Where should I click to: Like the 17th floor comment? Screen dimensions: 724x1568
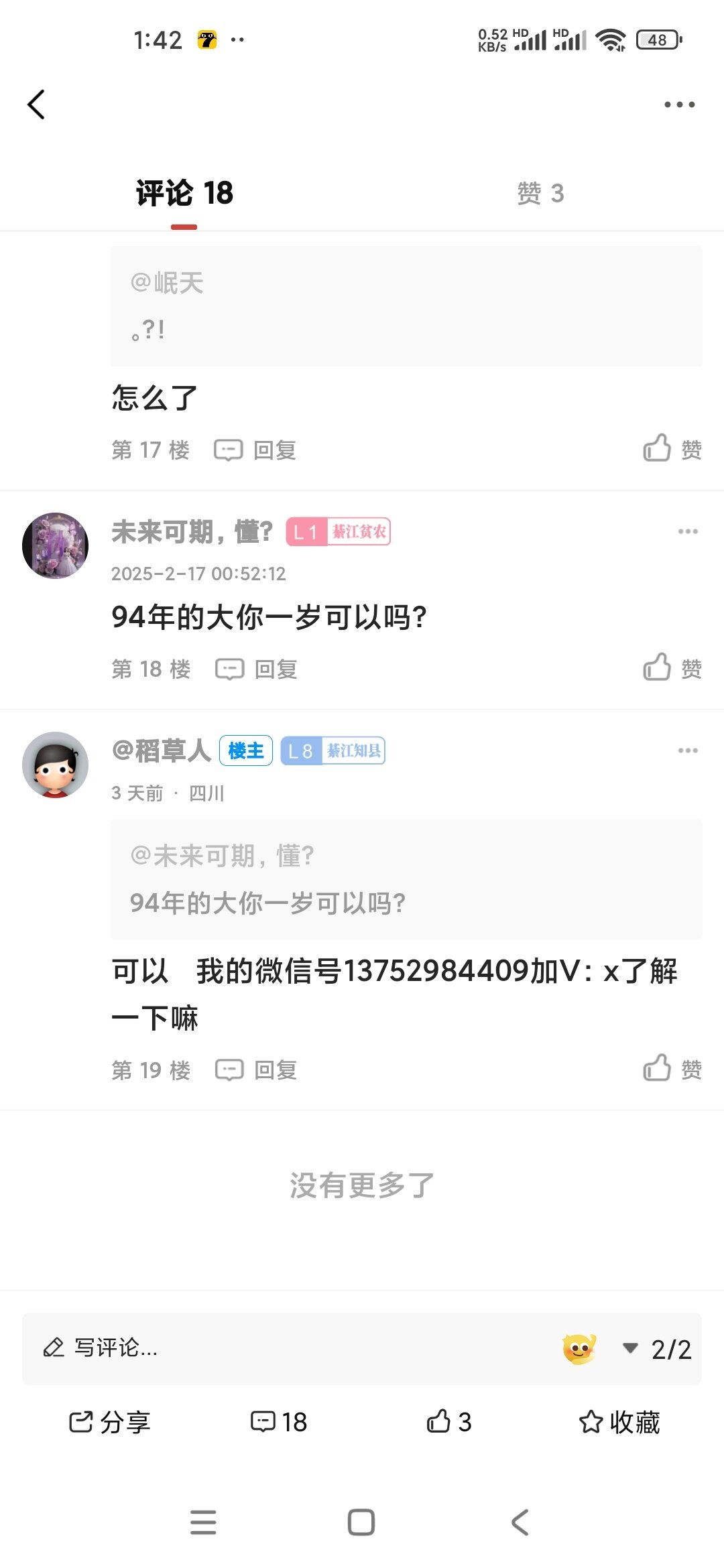(672, 448)
